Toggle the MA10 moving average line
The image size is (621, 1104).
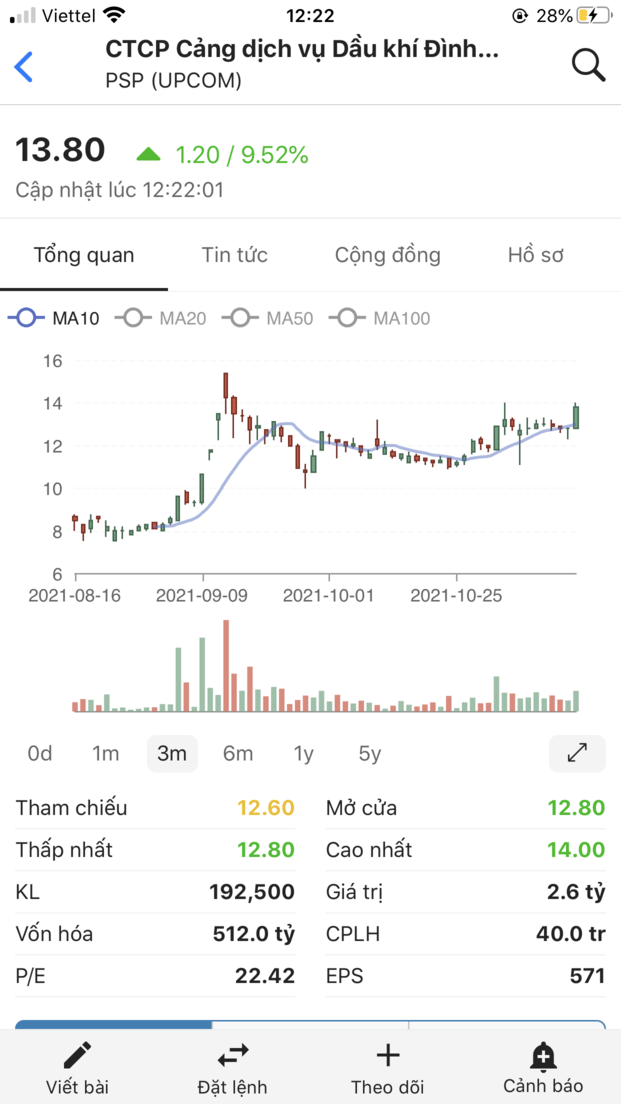click(x=54, y=319)
